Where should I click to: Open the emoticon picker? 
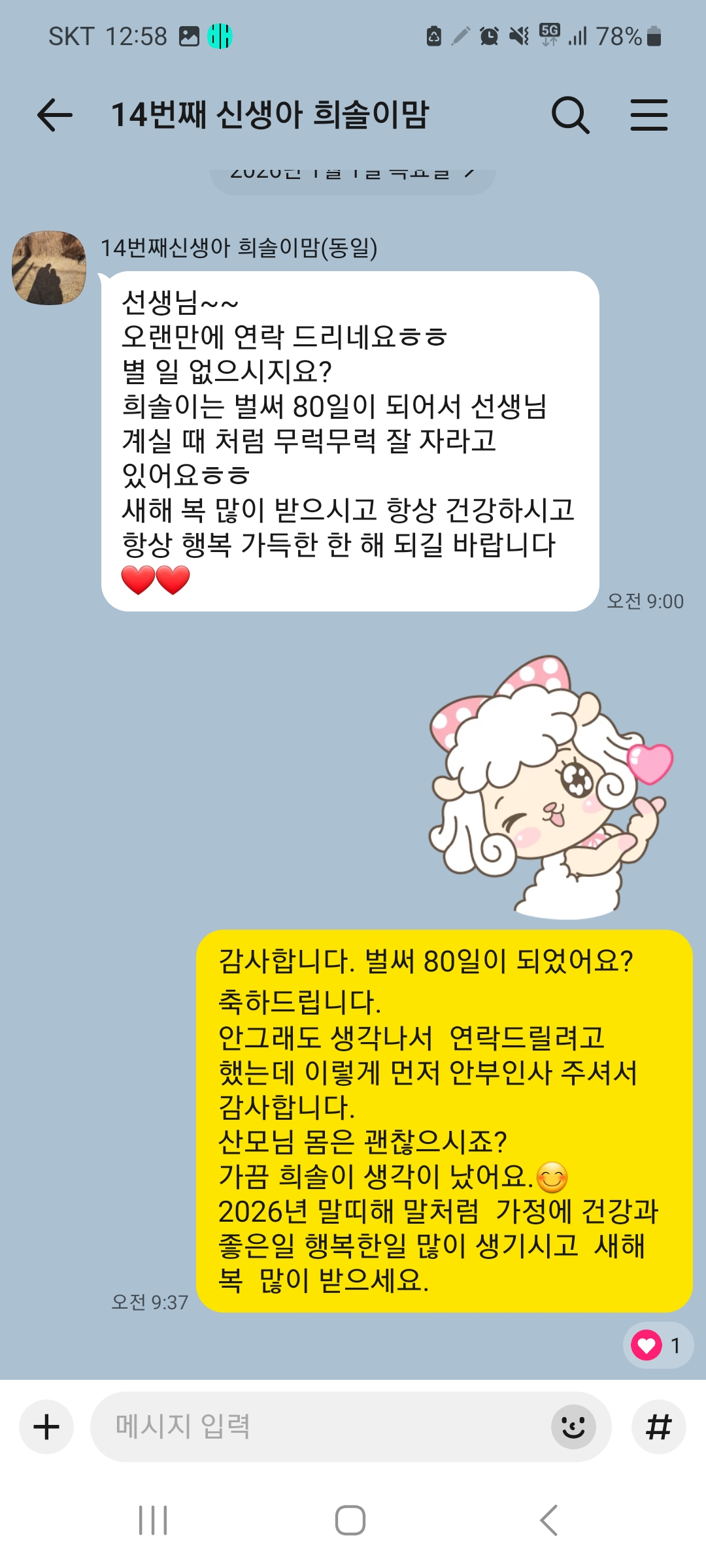pyautogui.click(x=573, y=1427)
